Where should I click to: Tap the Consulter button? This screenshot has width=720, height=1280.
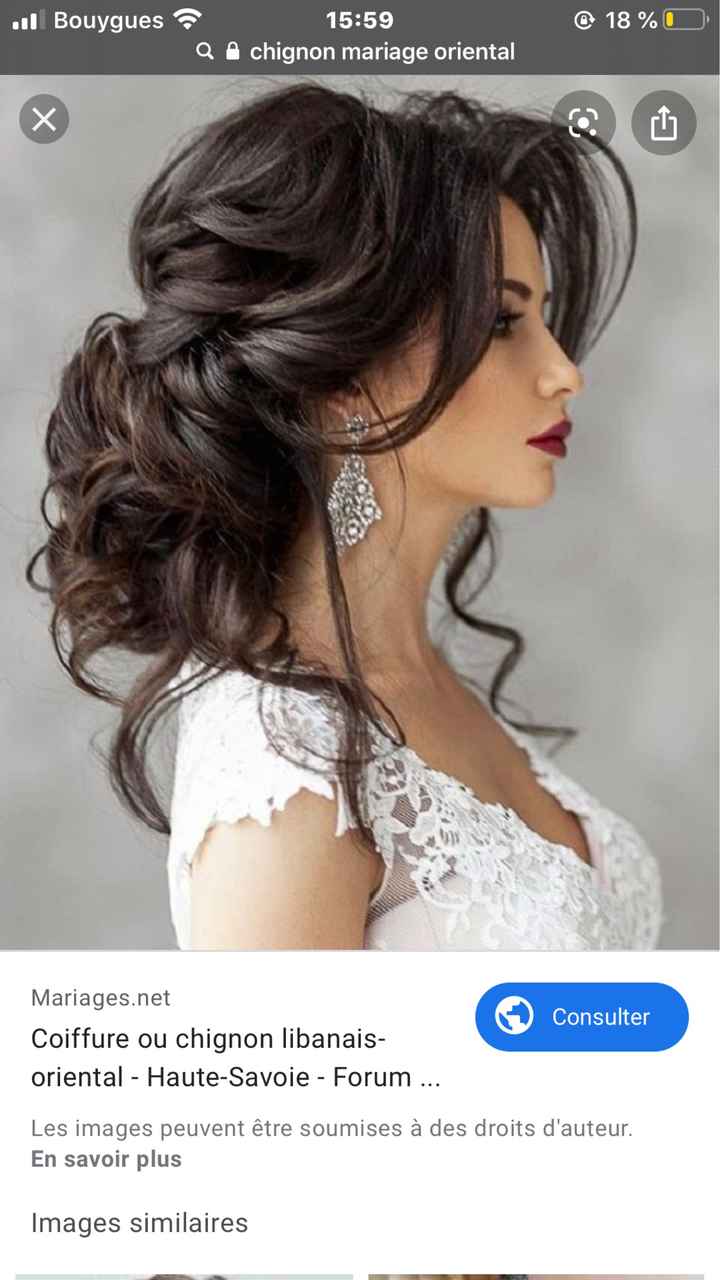581,1016
